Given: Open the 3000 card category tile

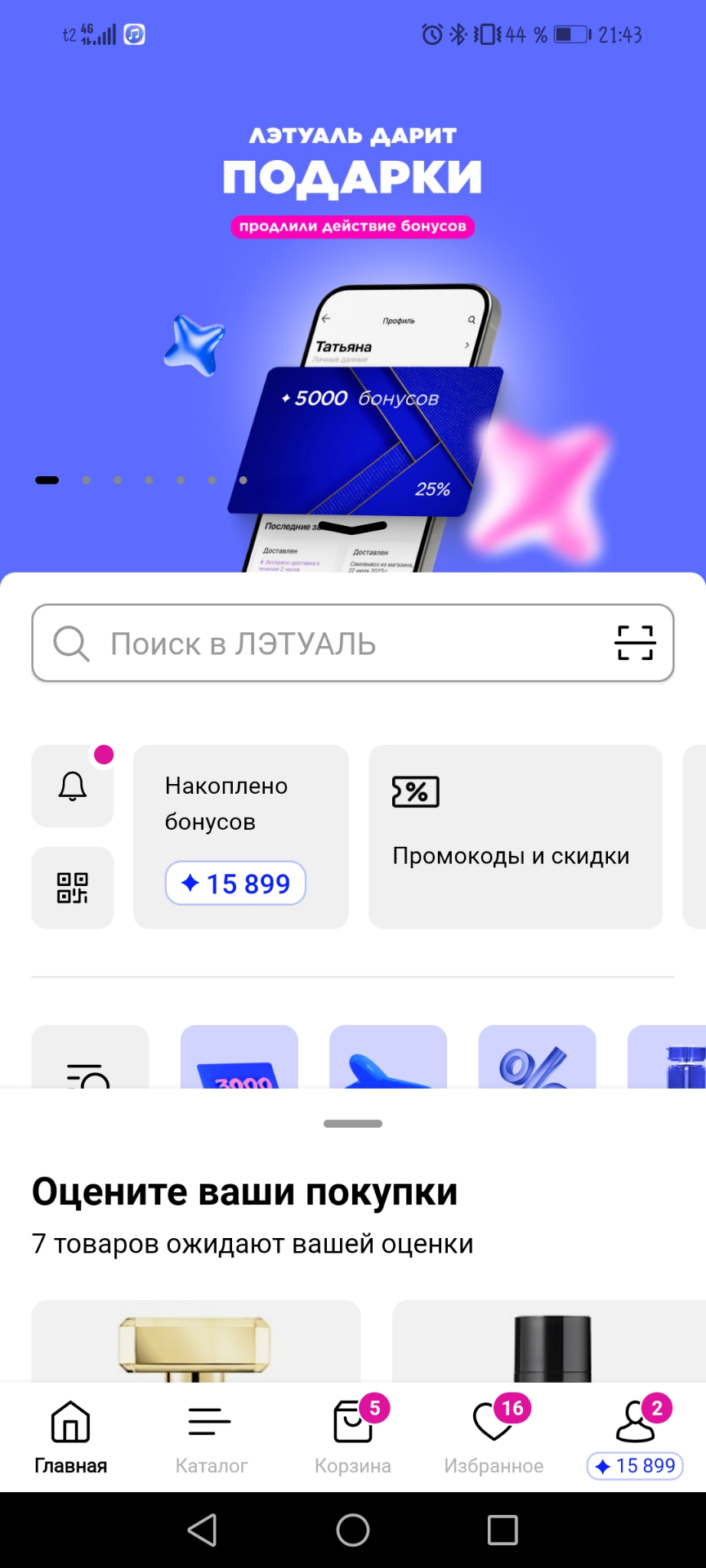Looking at the screenshot, I should coord(239,1057).
